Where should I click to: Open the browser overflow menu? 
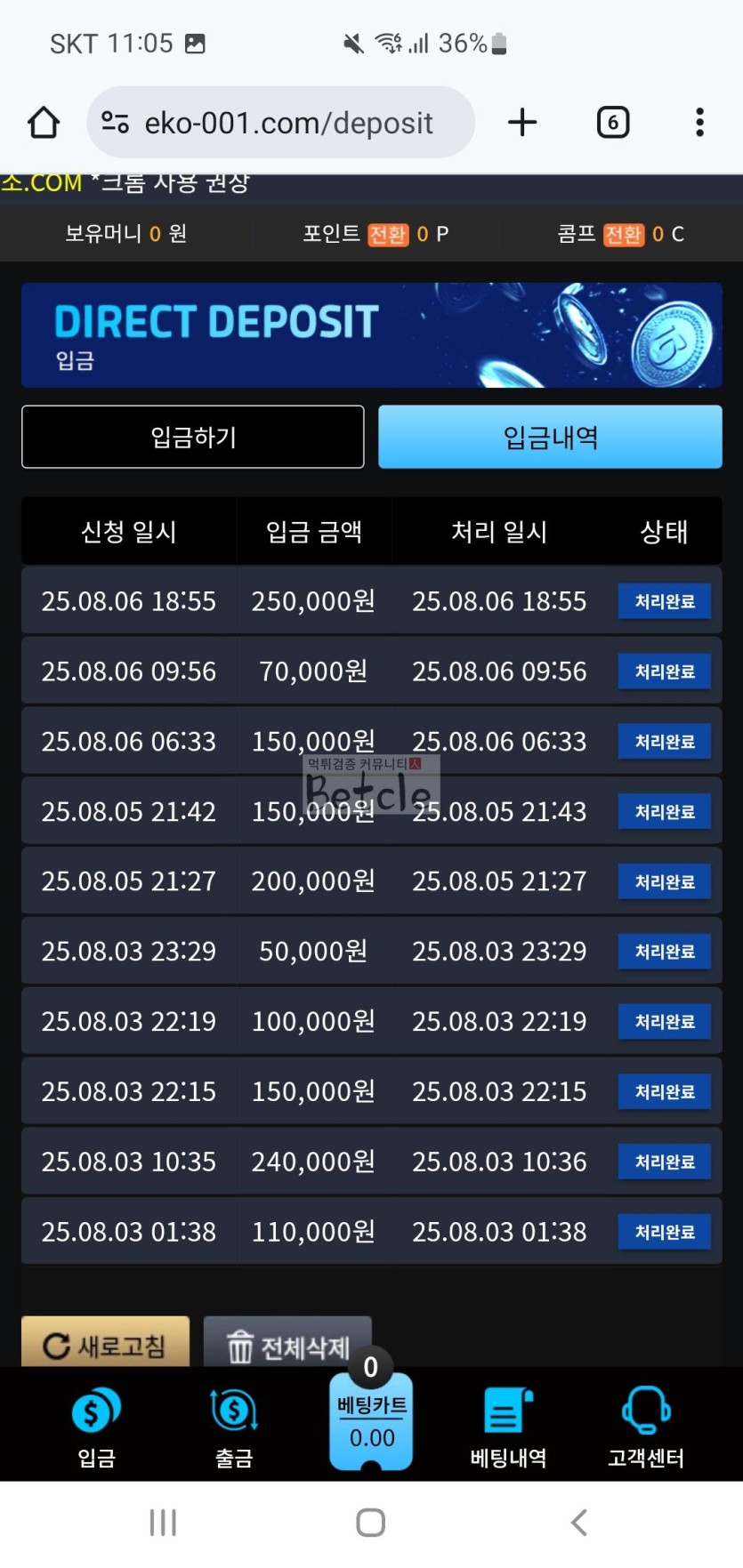(700, 123)
